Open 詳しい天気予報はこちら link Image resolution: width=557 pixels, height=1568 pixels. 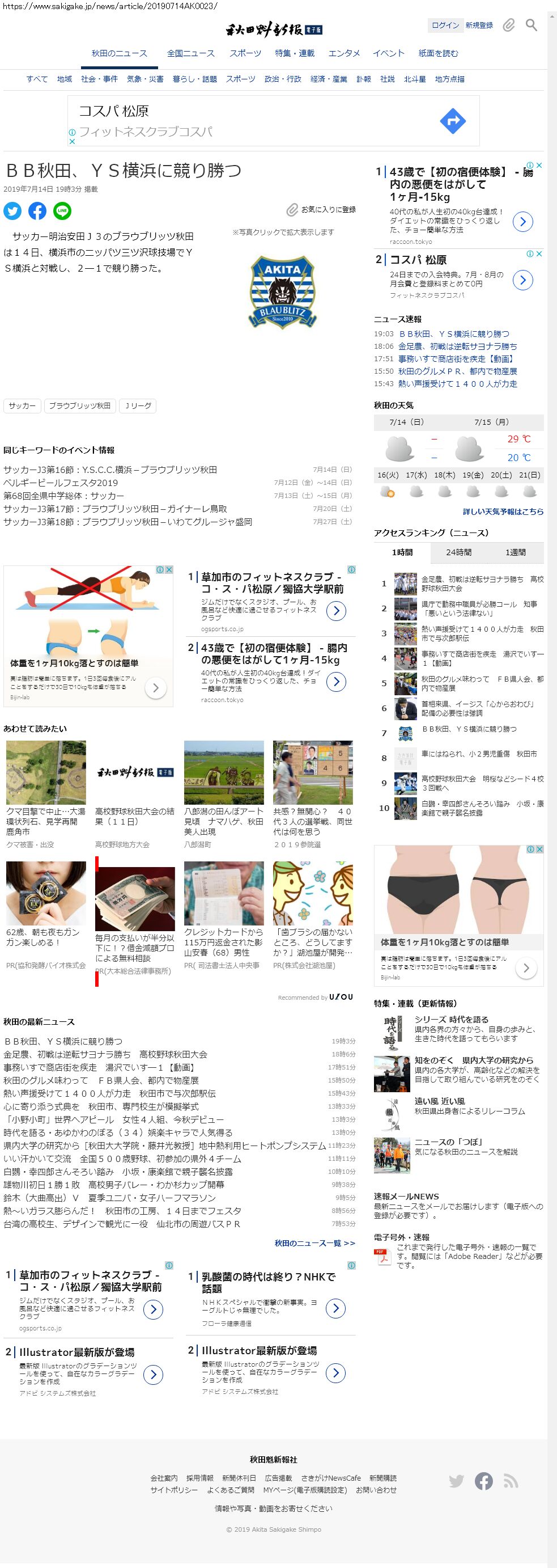503,512
